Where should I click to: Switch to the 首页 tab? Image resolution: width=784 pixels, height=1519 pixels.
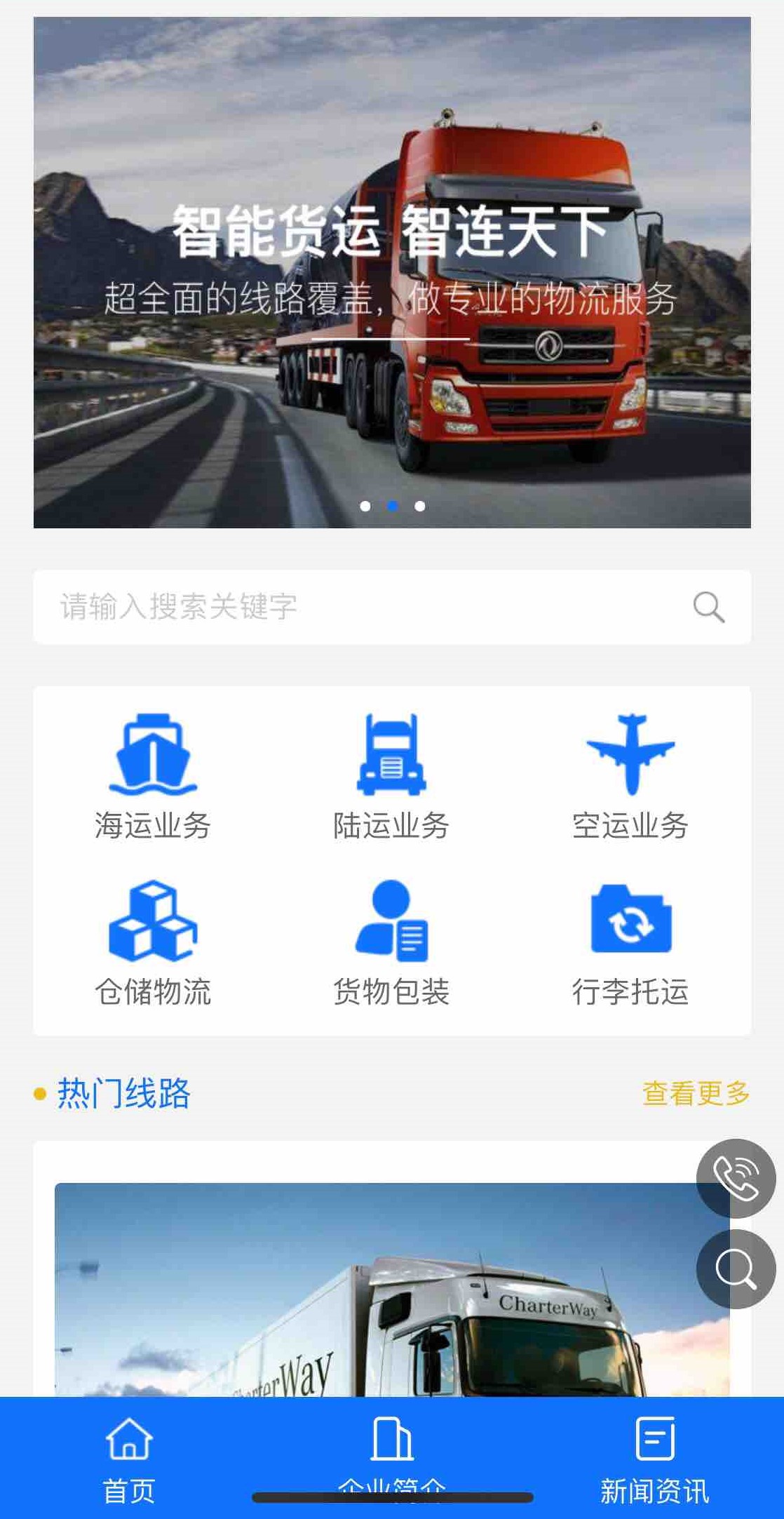tap(129, 1459)
